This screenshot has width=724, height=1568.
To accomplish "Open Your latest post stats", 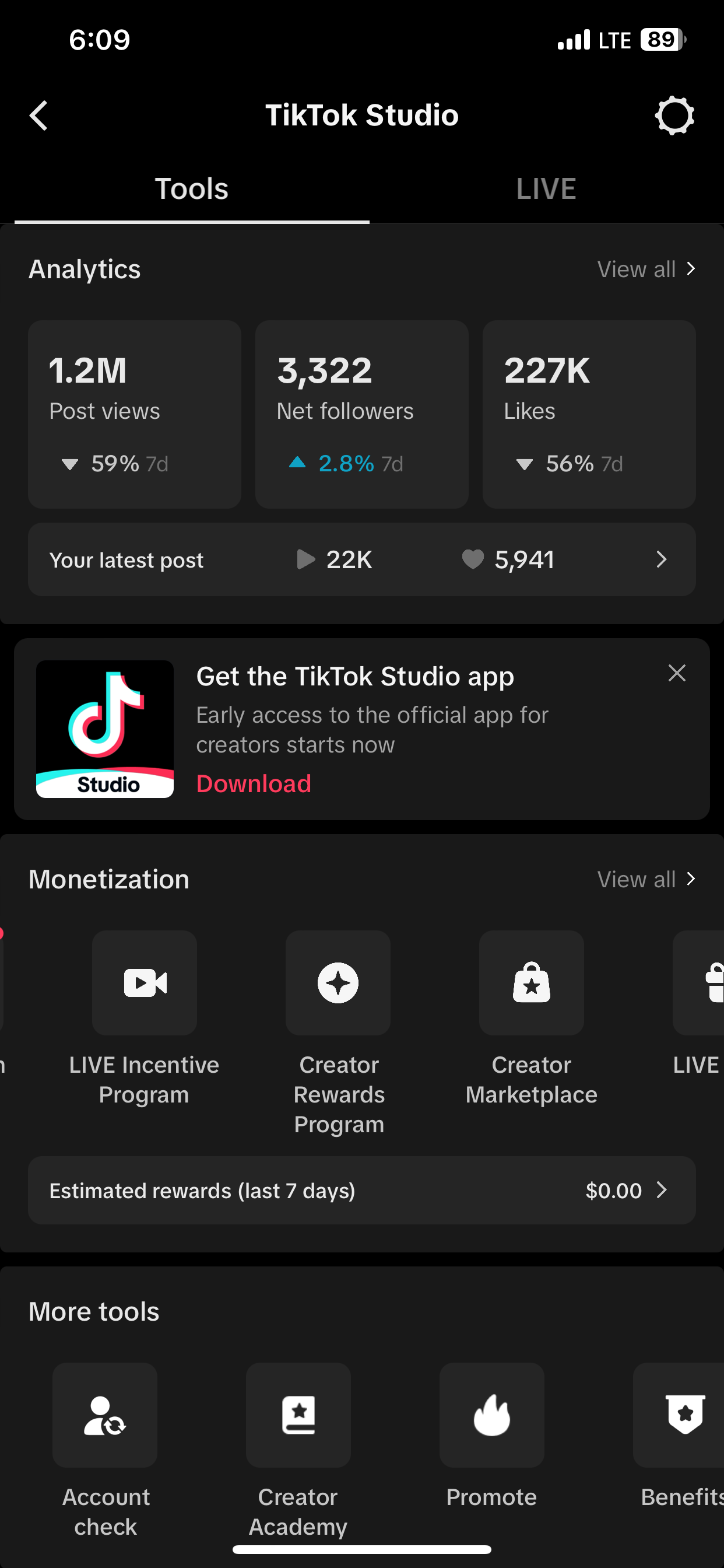I will (x=361, y=559).
